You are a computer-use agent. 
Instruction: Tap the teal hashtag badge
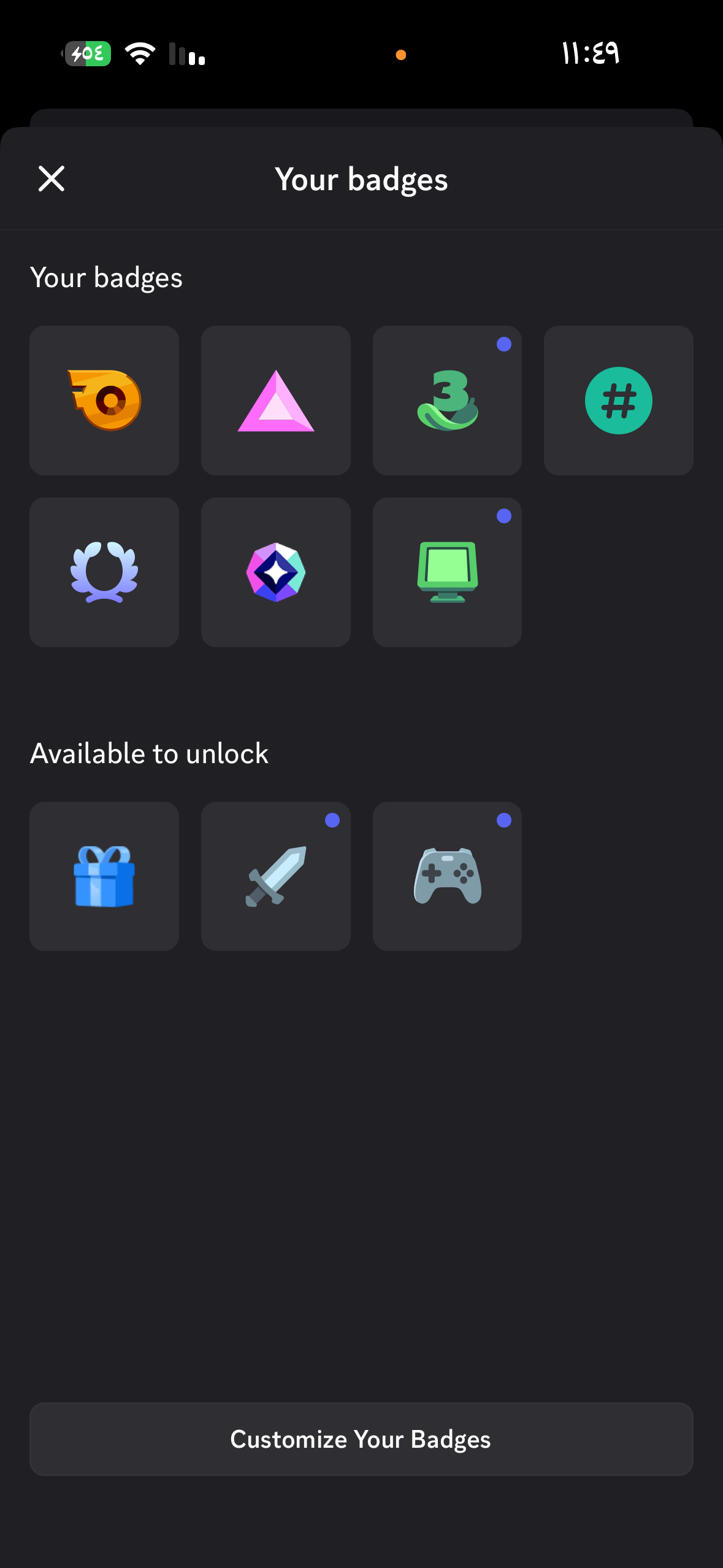coord(619,401)
